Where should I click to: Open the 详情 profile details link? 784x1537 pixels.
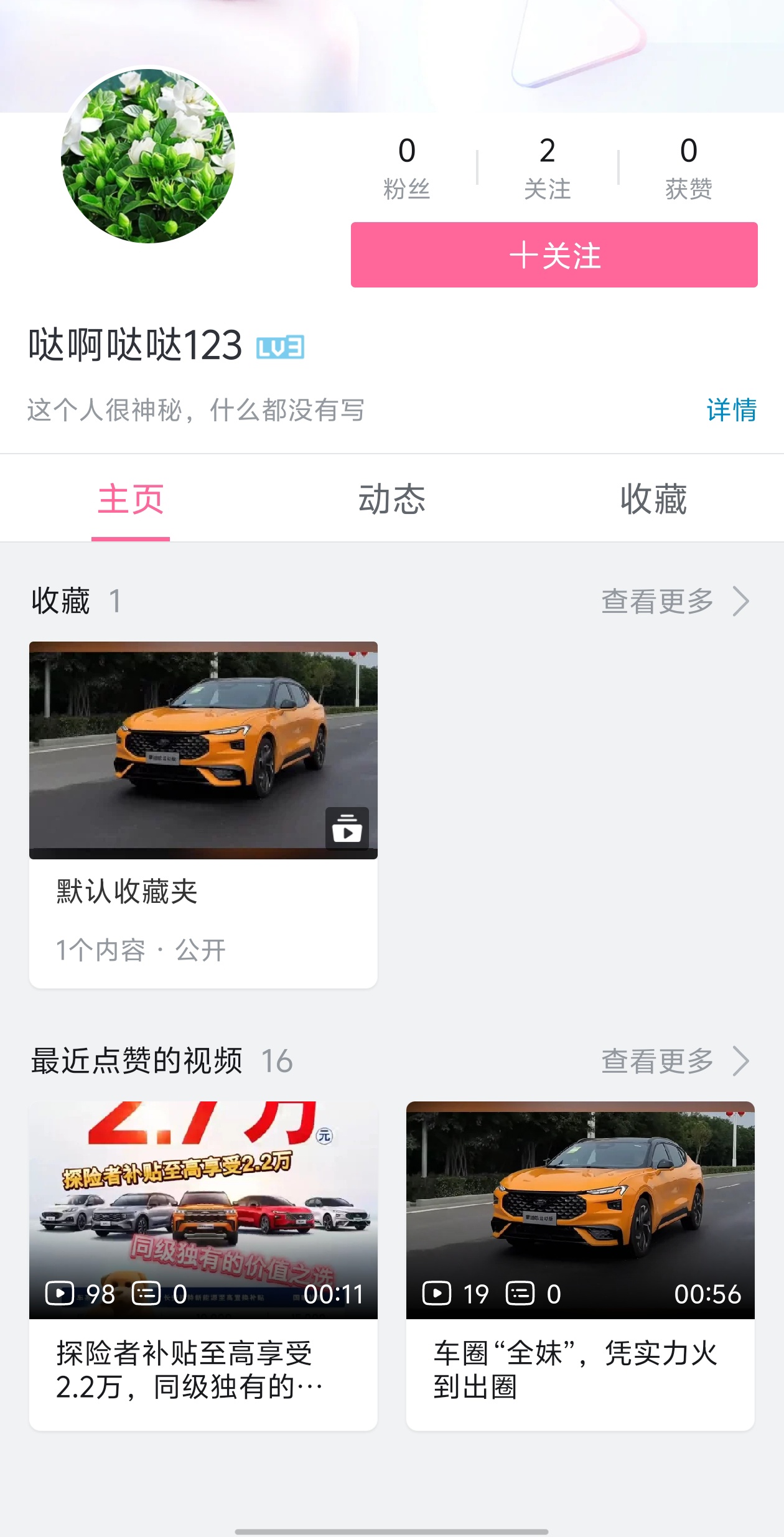731,410
